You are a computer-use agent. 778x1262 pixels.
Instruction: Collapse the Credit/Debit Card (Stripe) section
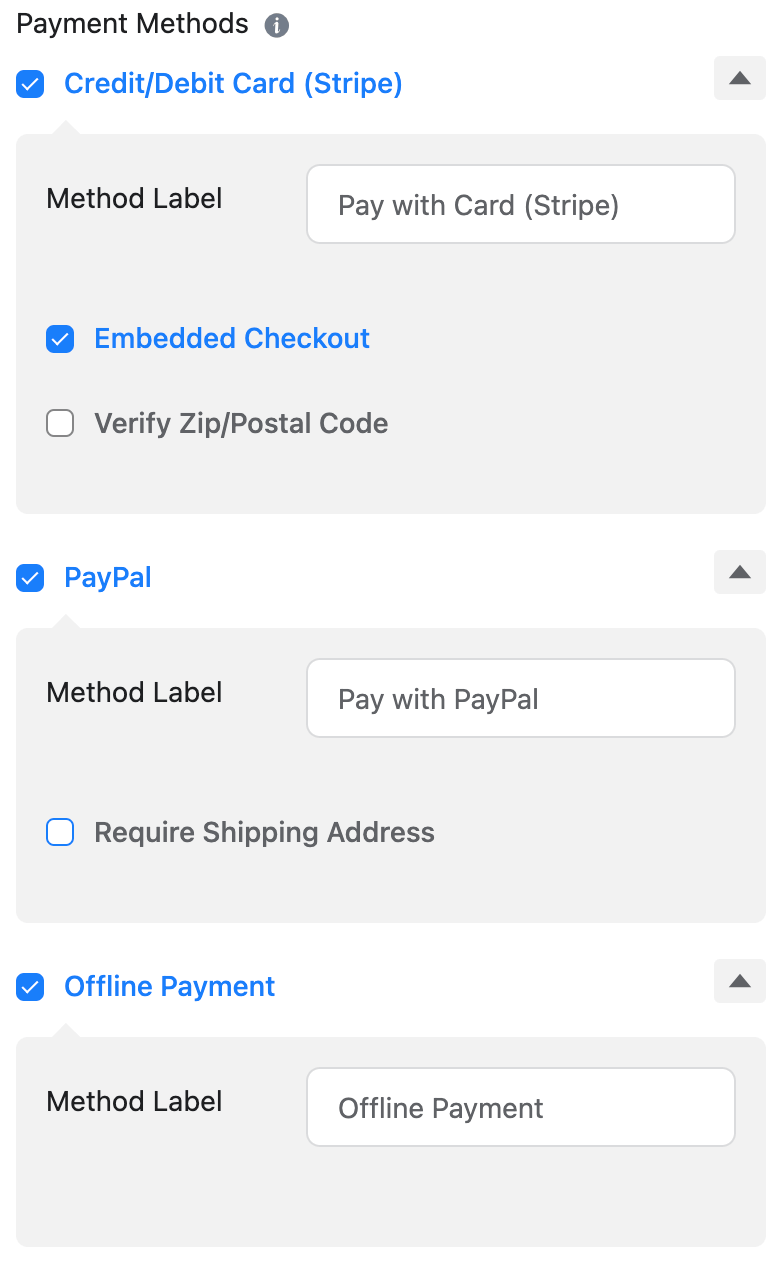point(739,79)
